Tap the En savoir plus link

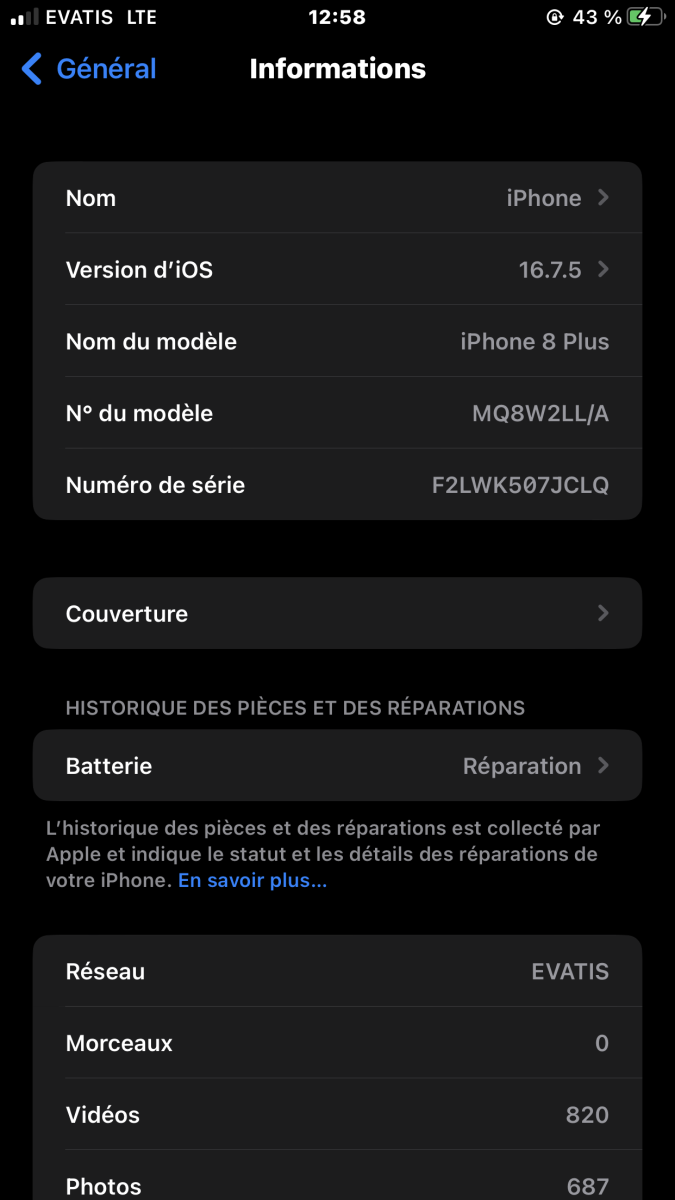[x=252, y=881]
